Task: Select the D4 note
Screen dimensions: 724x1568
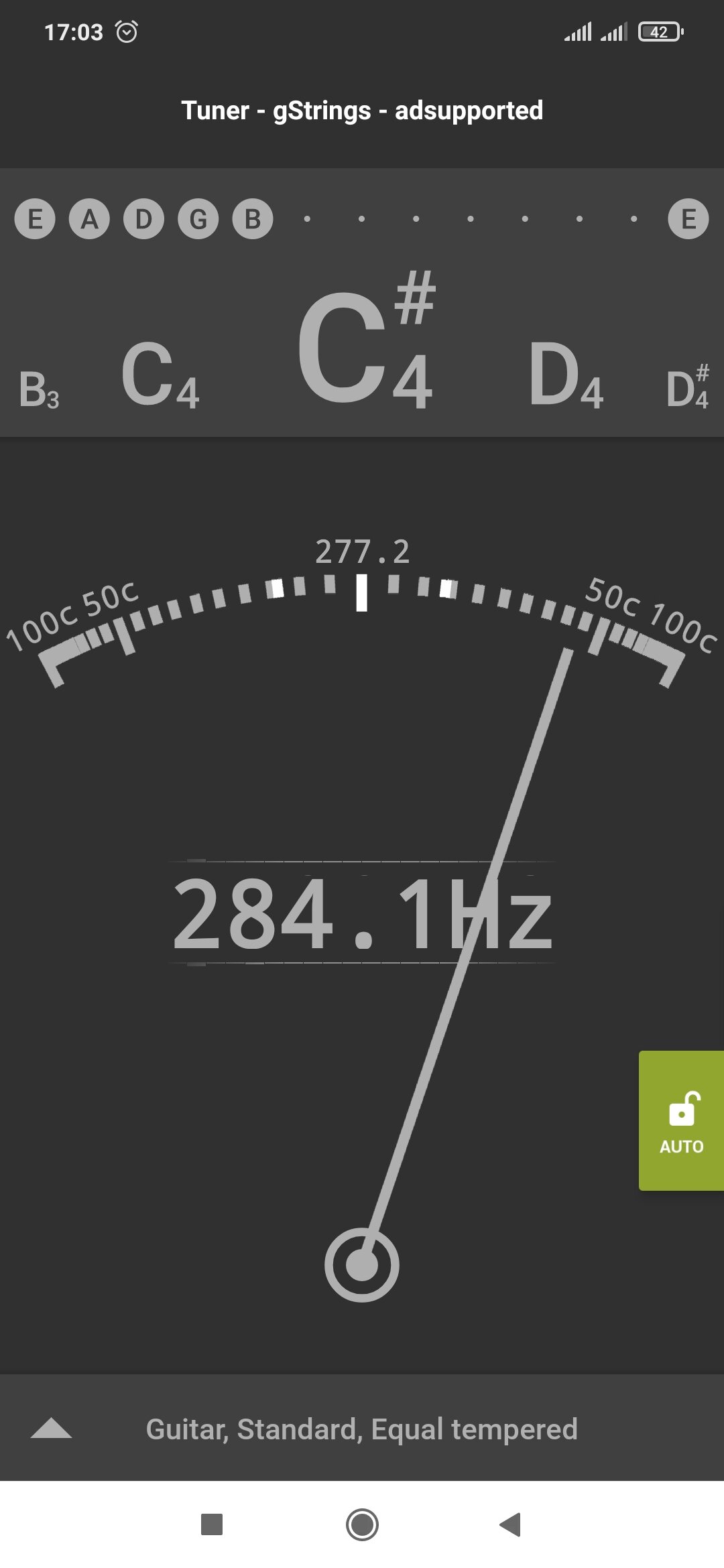Action: coord(566,375)
